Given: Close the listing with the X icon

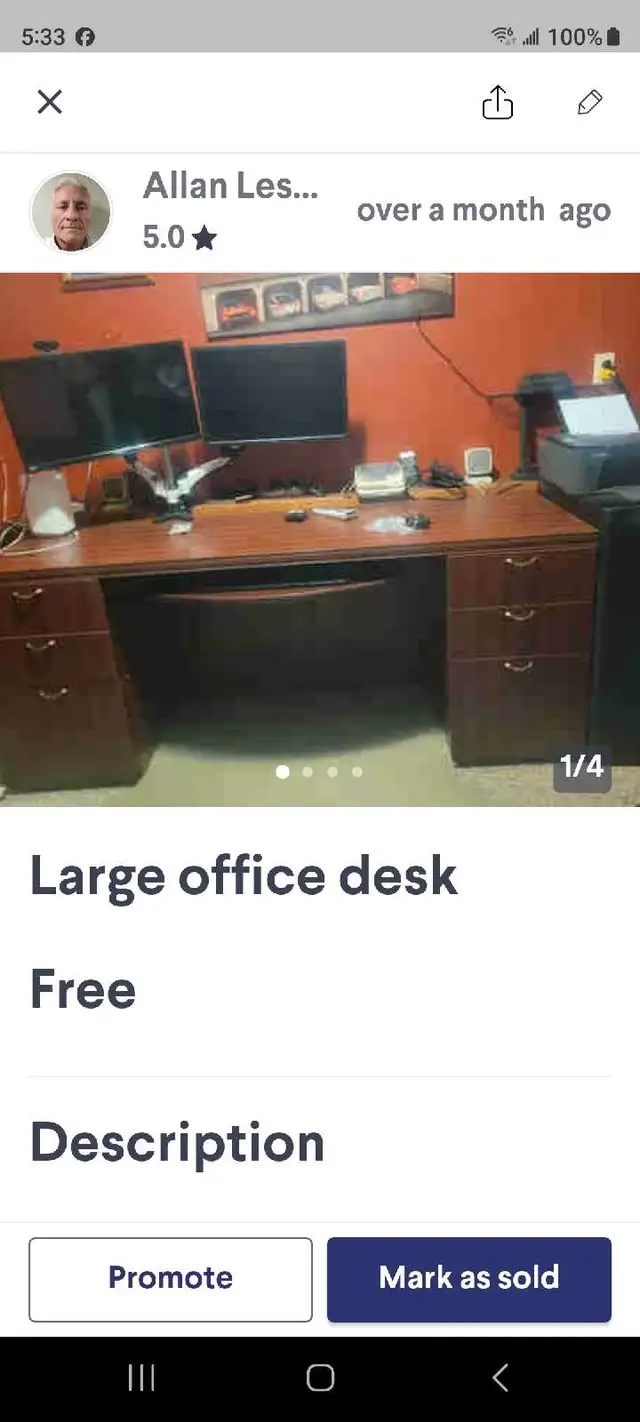Looking at the screenshot, I should [49, 102].
